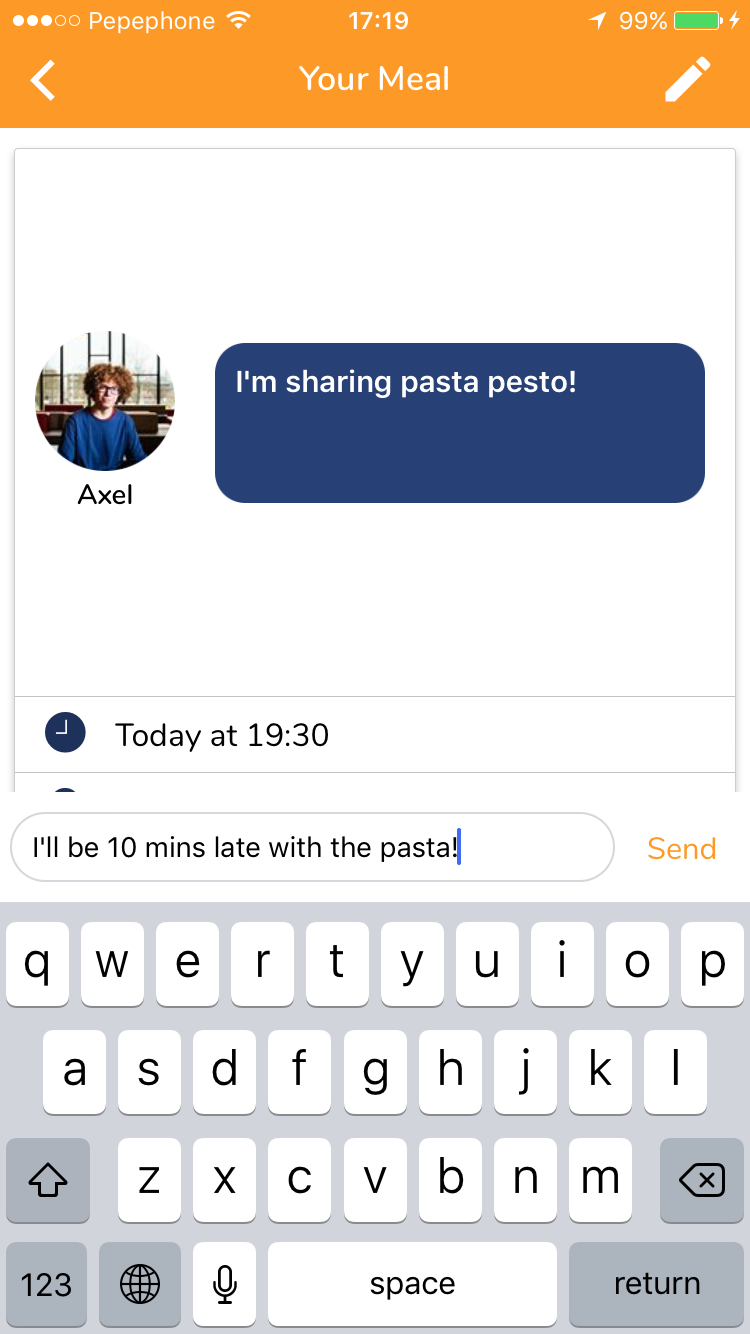This screenshot has height=1334, width=750.
Task: Open Axel's profile picture
Action: (x=105, y=401)
